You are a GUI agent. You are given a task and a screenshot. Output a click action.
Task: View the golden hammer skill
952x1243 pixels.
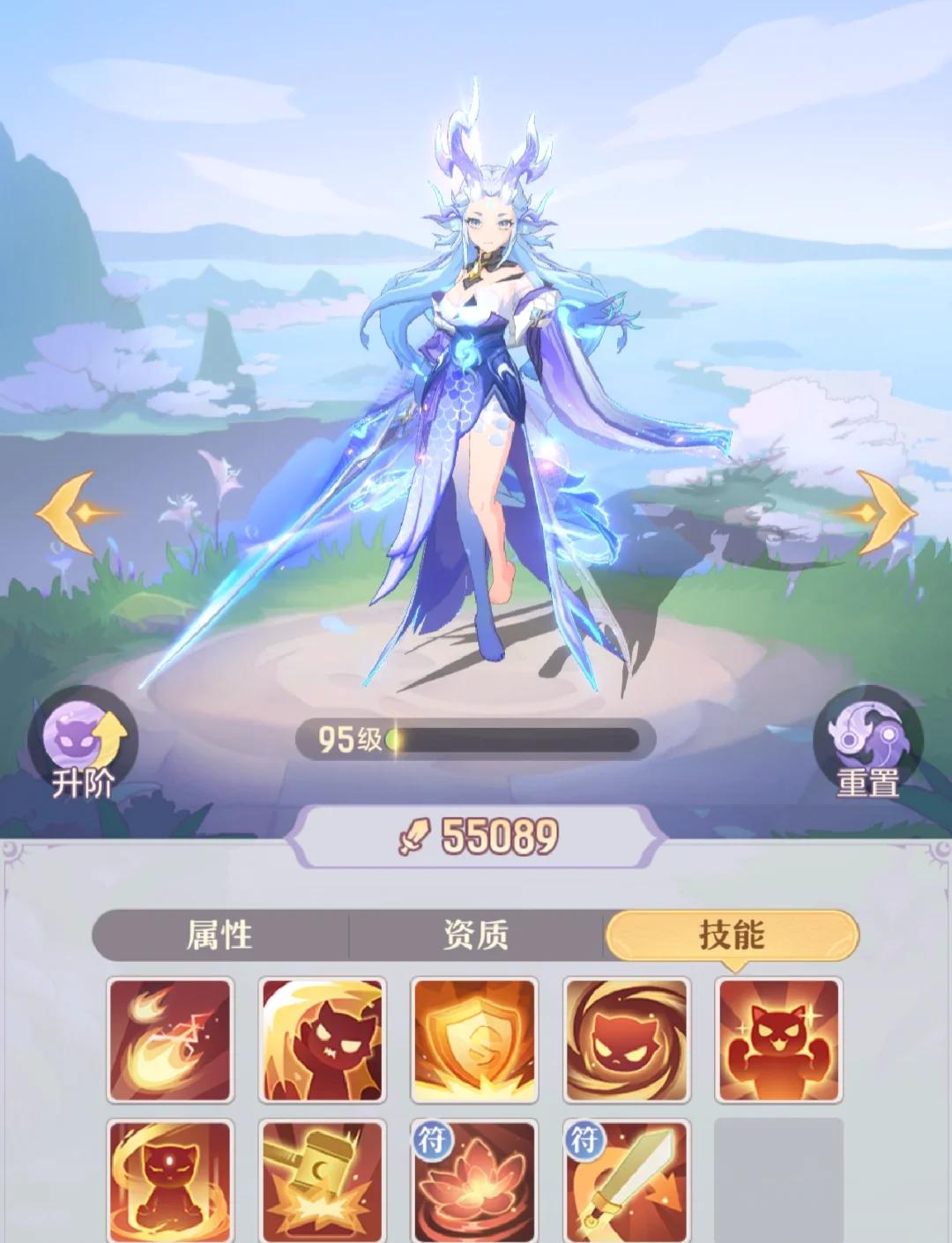coord(323,1180)
